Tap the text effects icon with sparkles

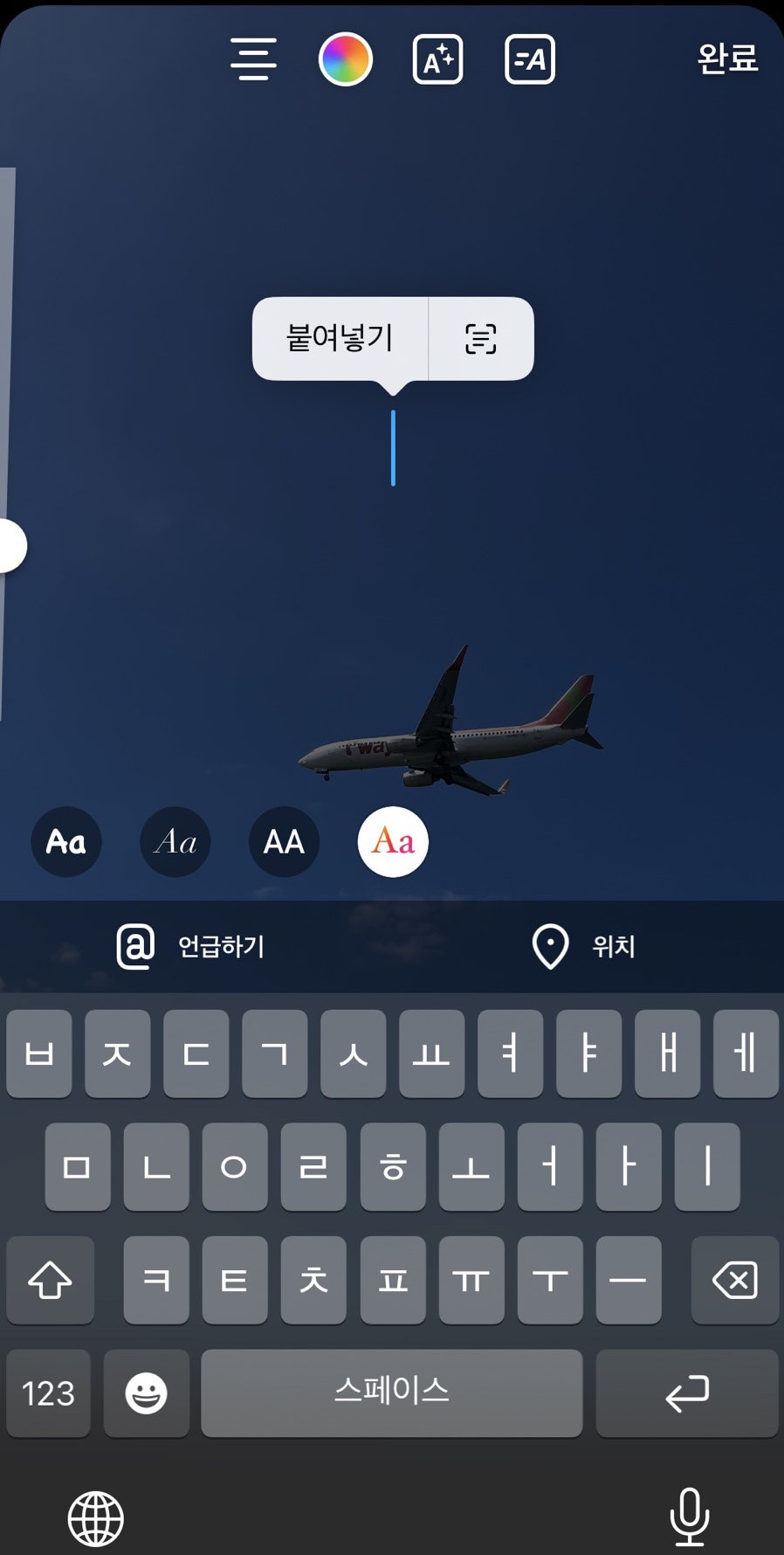click(437, 59)
